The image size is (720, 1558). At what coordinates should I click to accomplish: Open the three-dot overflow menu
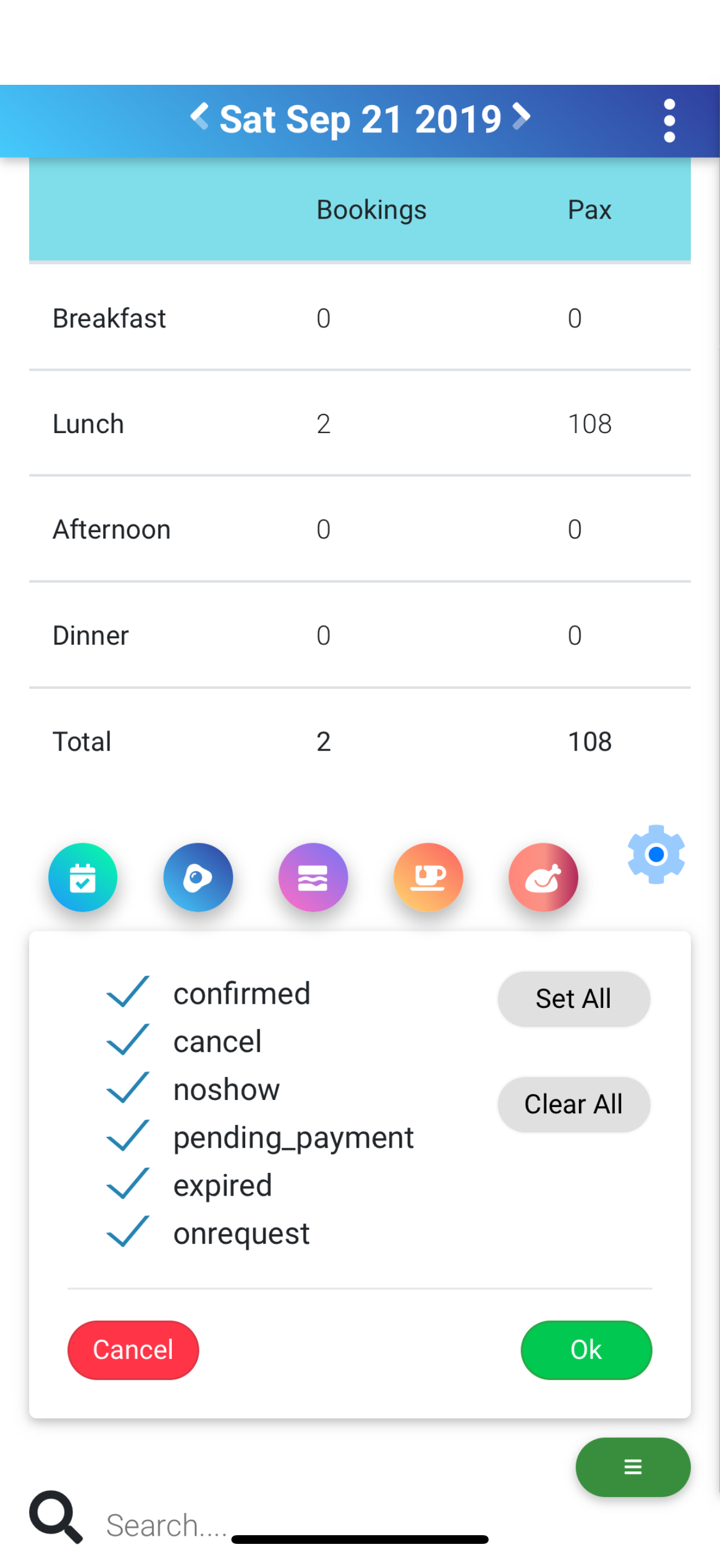click(x=668, y=120)
